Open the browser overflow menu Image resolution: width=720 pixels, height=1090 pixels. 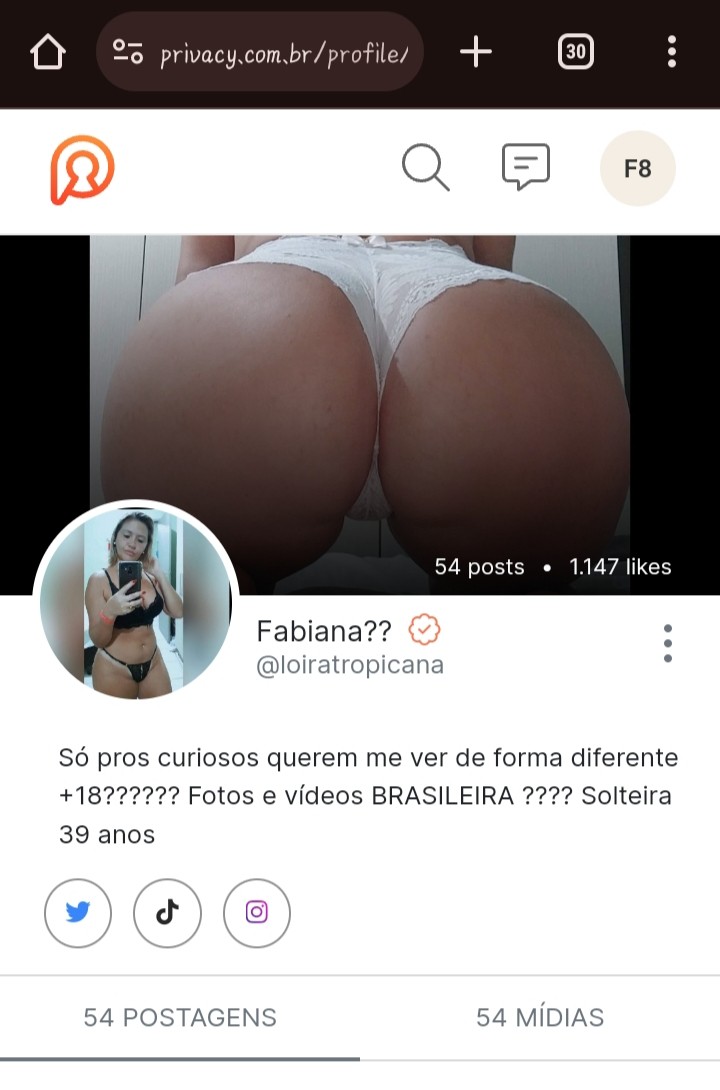tap(671, 52)
